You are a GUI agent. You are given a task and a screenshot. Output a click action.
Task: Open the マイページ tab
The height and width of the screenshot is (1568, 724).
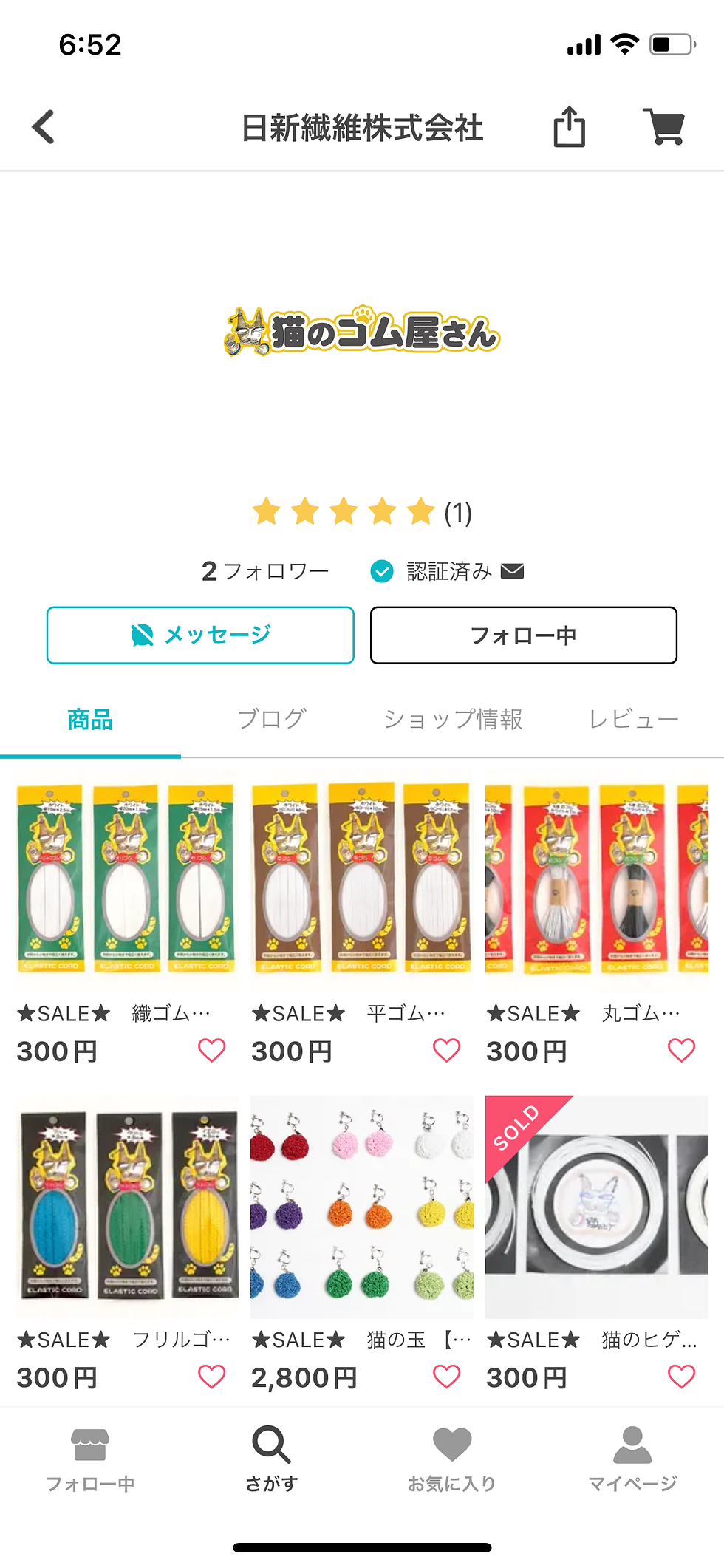tap(632, 1459)
